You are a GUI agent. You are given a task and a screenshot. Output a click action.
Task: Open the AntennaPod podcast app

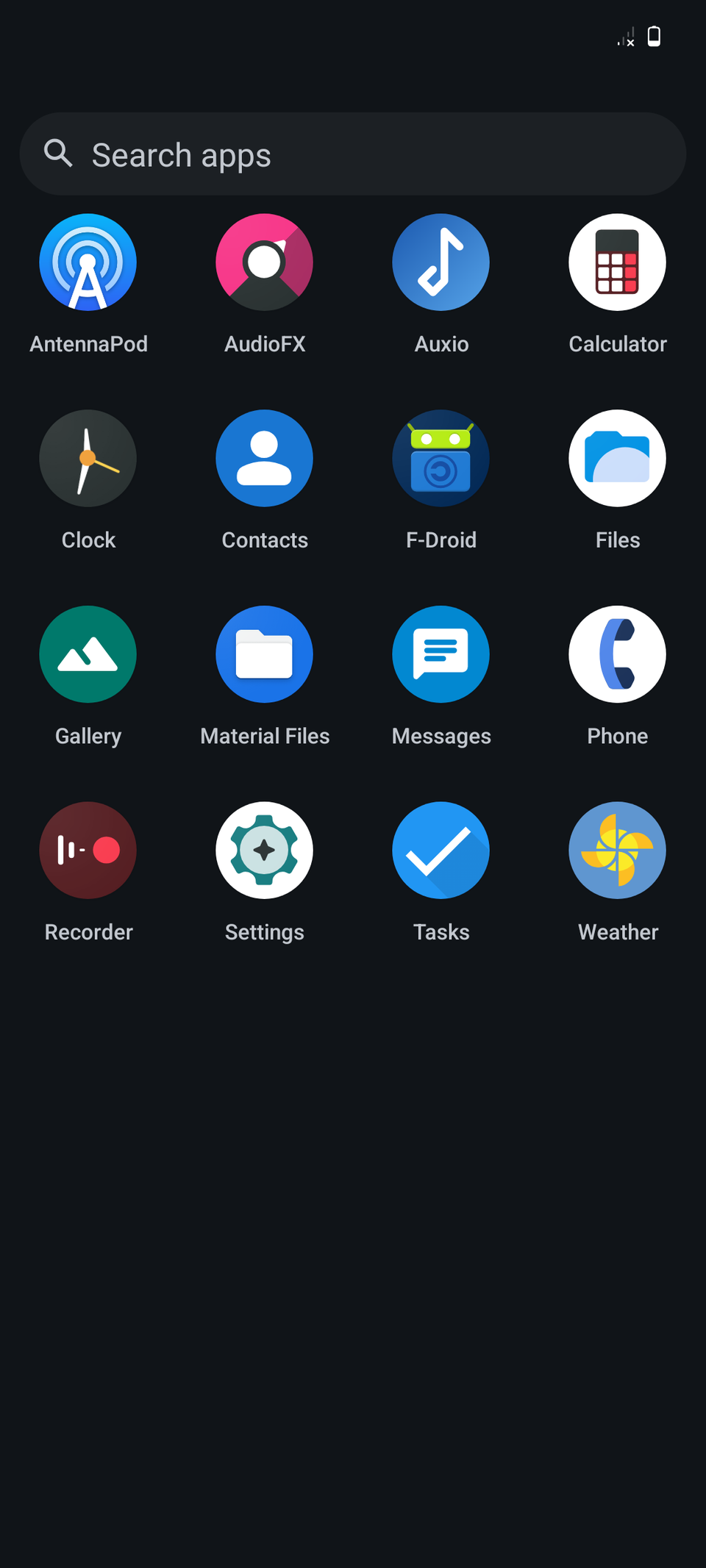point(88,262)
